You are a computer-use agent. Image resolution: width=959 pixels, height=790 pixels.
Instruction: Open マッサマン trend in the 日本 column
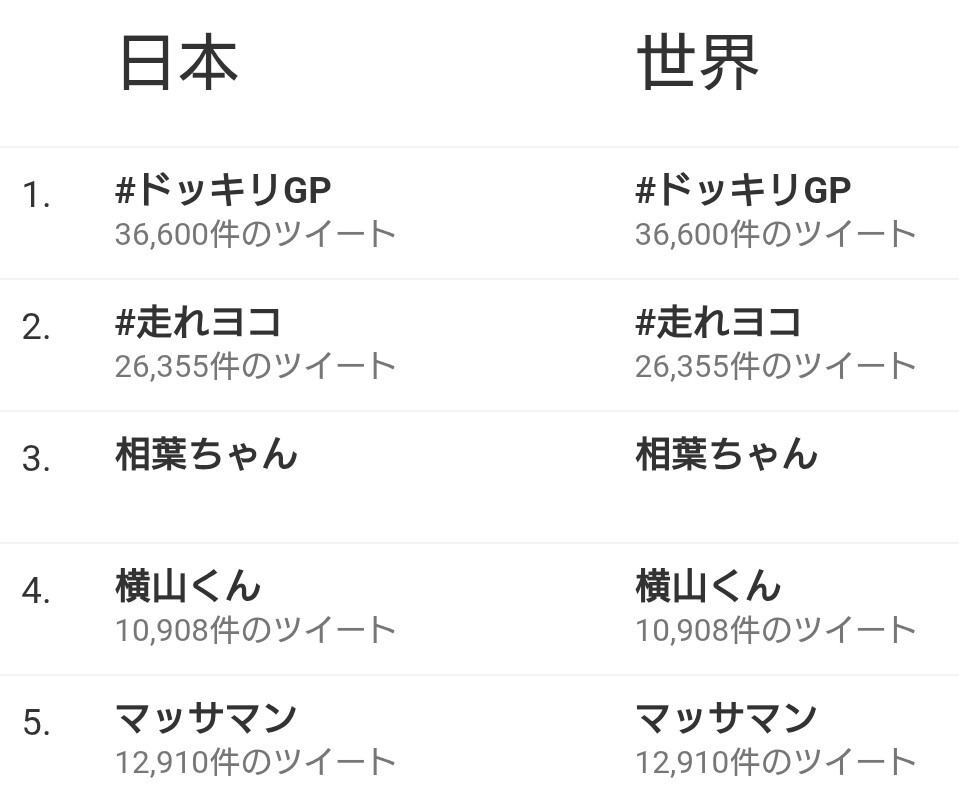[206, 718]
